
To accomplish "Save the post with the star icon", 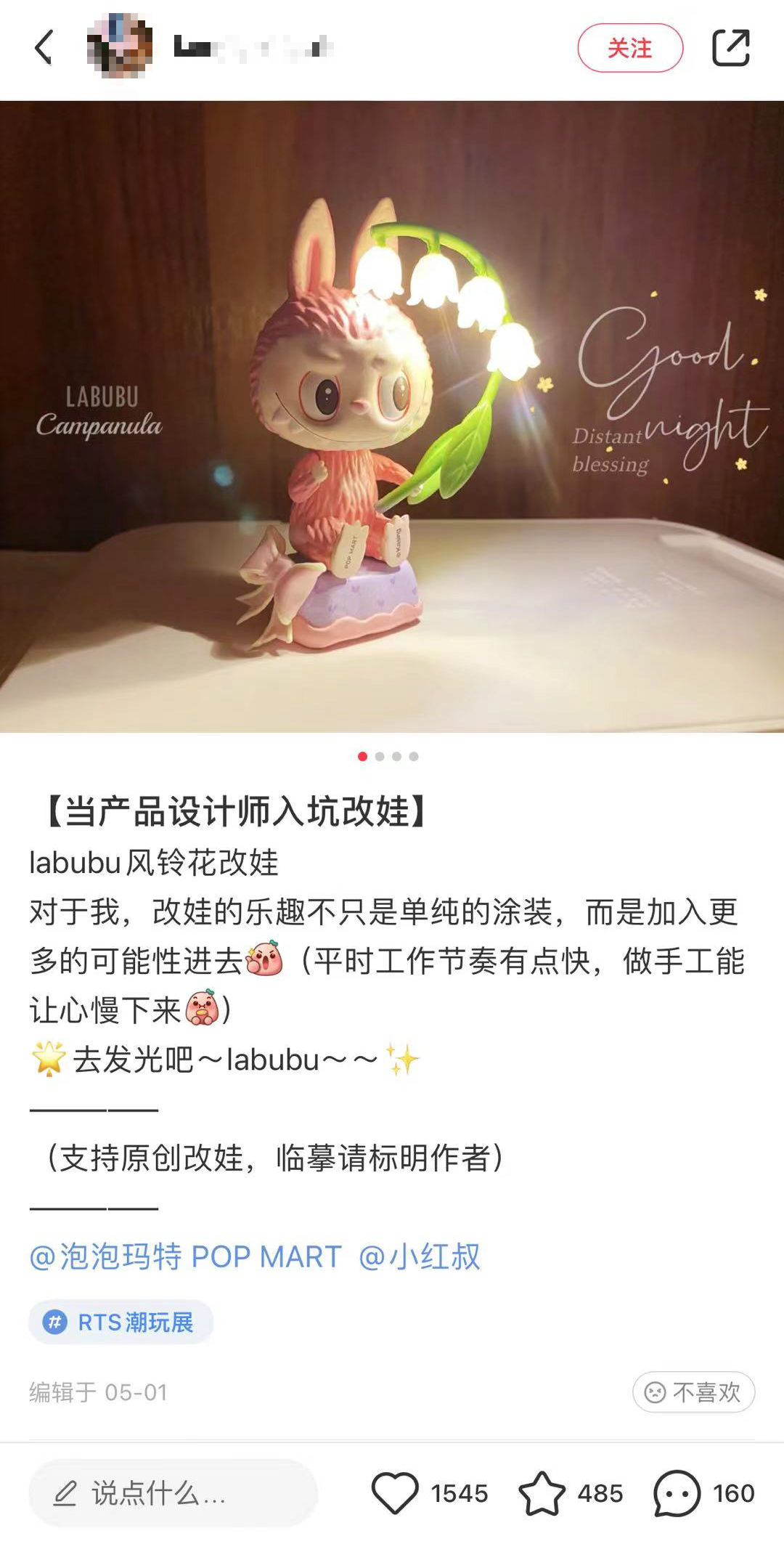I will pos(542,1493).
